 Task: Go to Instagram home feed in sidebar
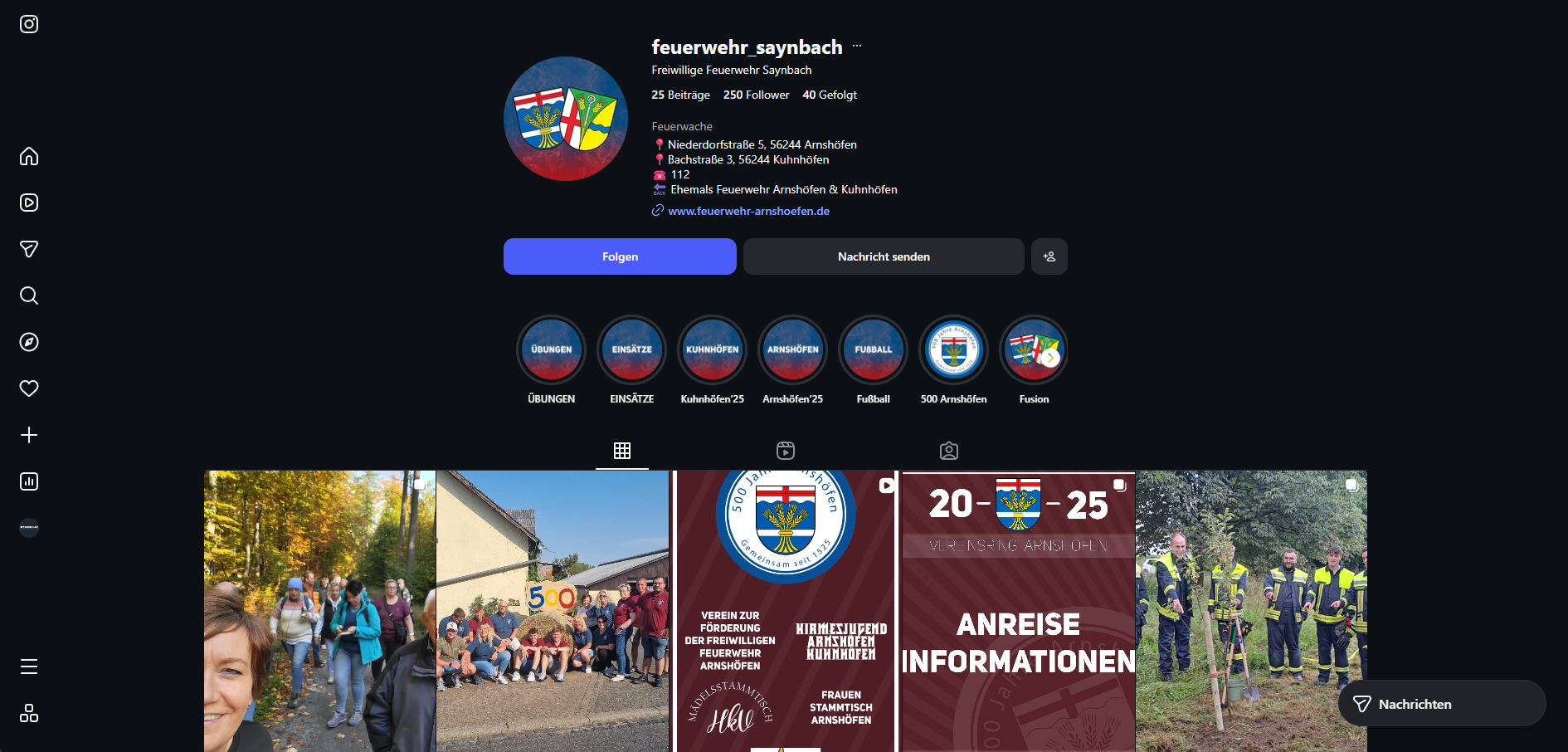click(29, 156)
